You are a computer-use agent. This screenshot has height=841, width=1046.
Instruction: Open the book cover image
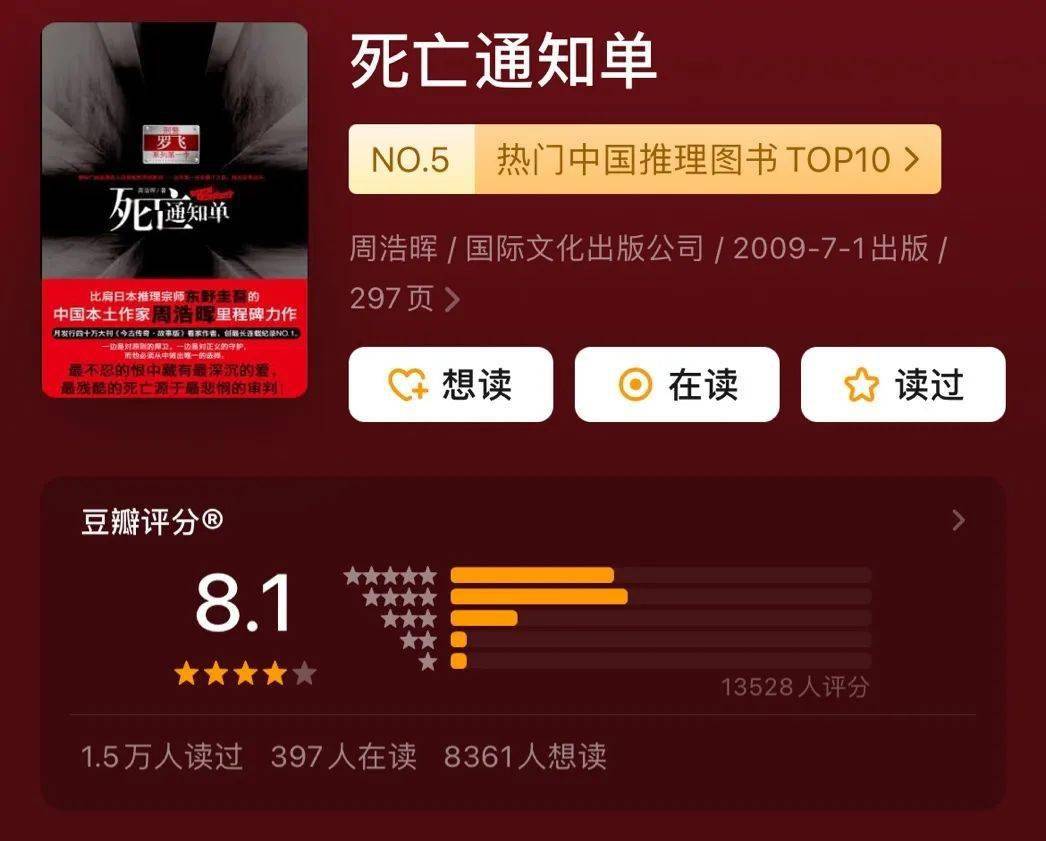coord(175,210)
